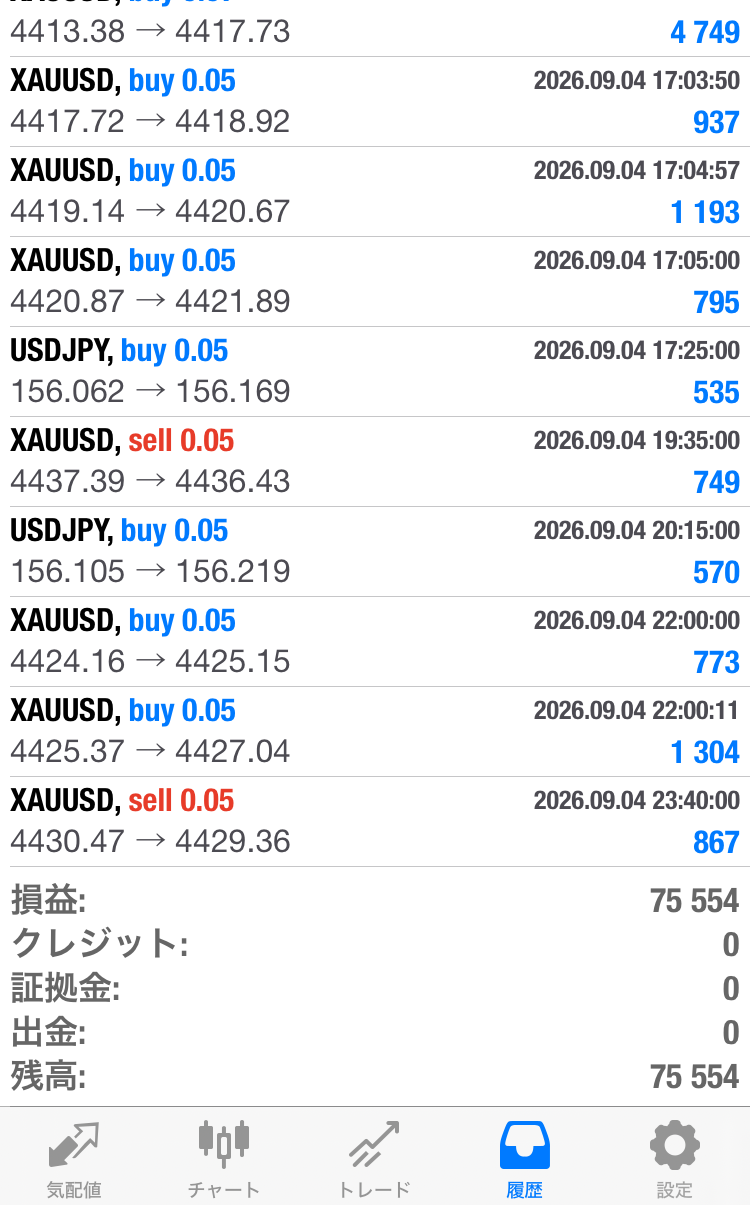Expand the XAUUSD buy trade at 17:03:50
This screenshot has height=1205, width=750.
point(375,102)
